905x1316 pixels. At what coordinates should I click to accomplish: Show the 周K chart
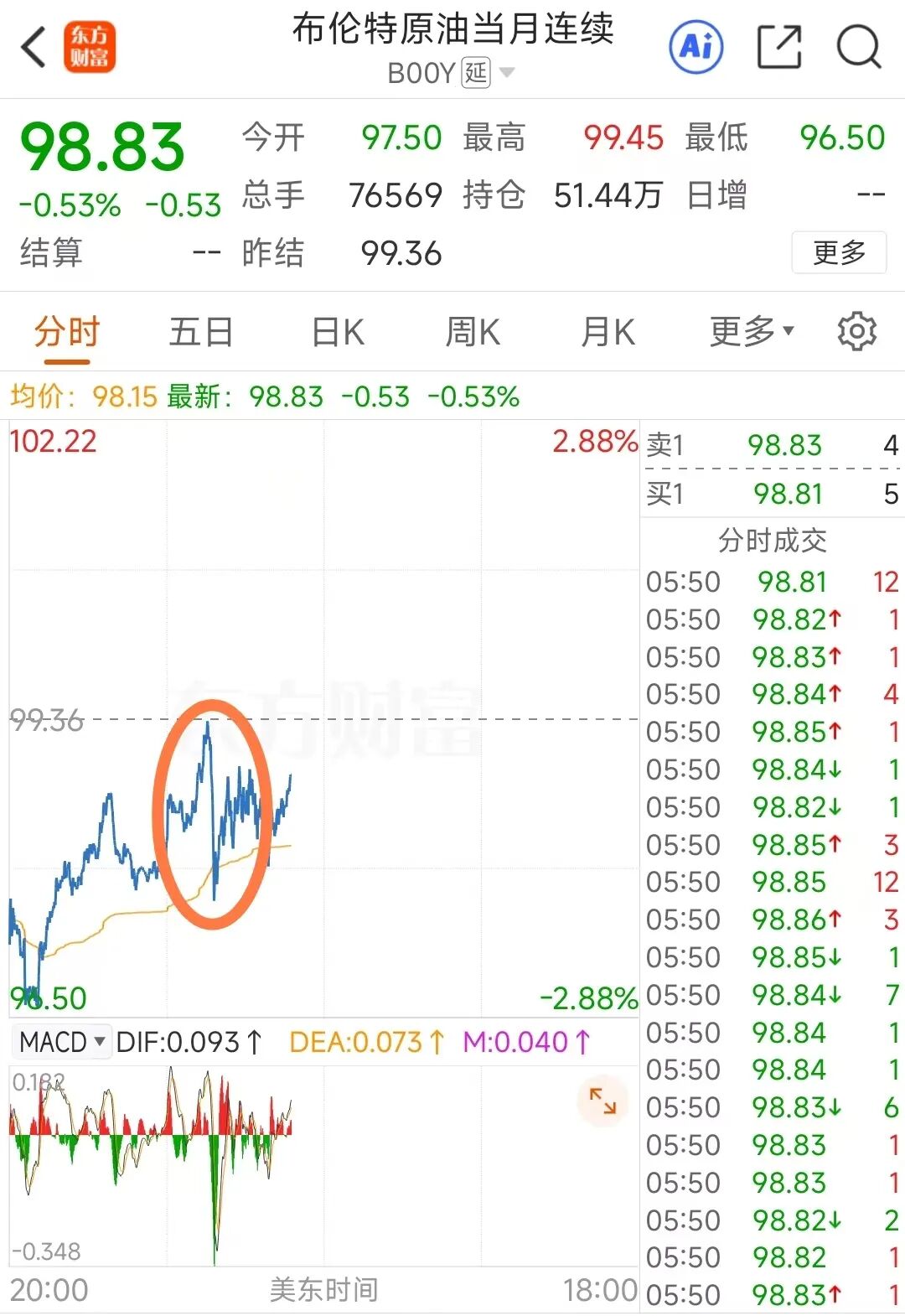point(473,332)
